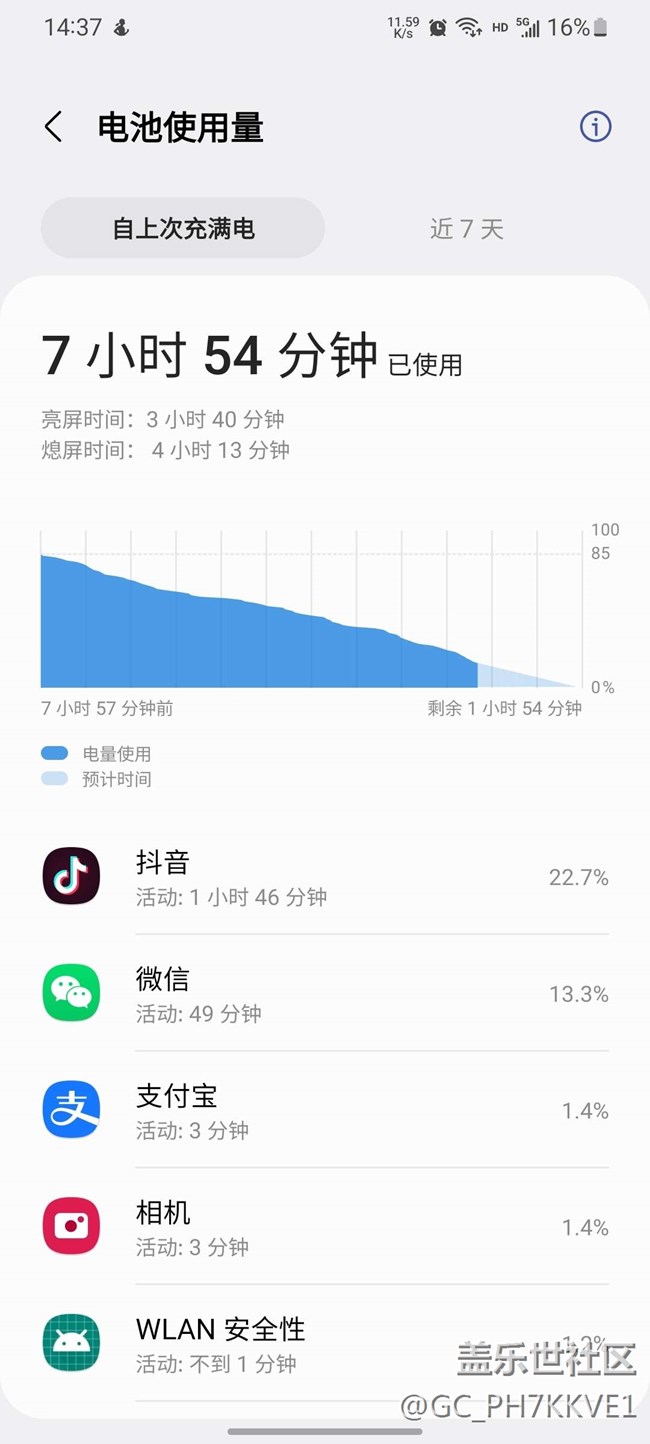This screenshot has height=1444, width=650.
Task: Switch to the 近 7 天 tab
Action: (466, 229)
